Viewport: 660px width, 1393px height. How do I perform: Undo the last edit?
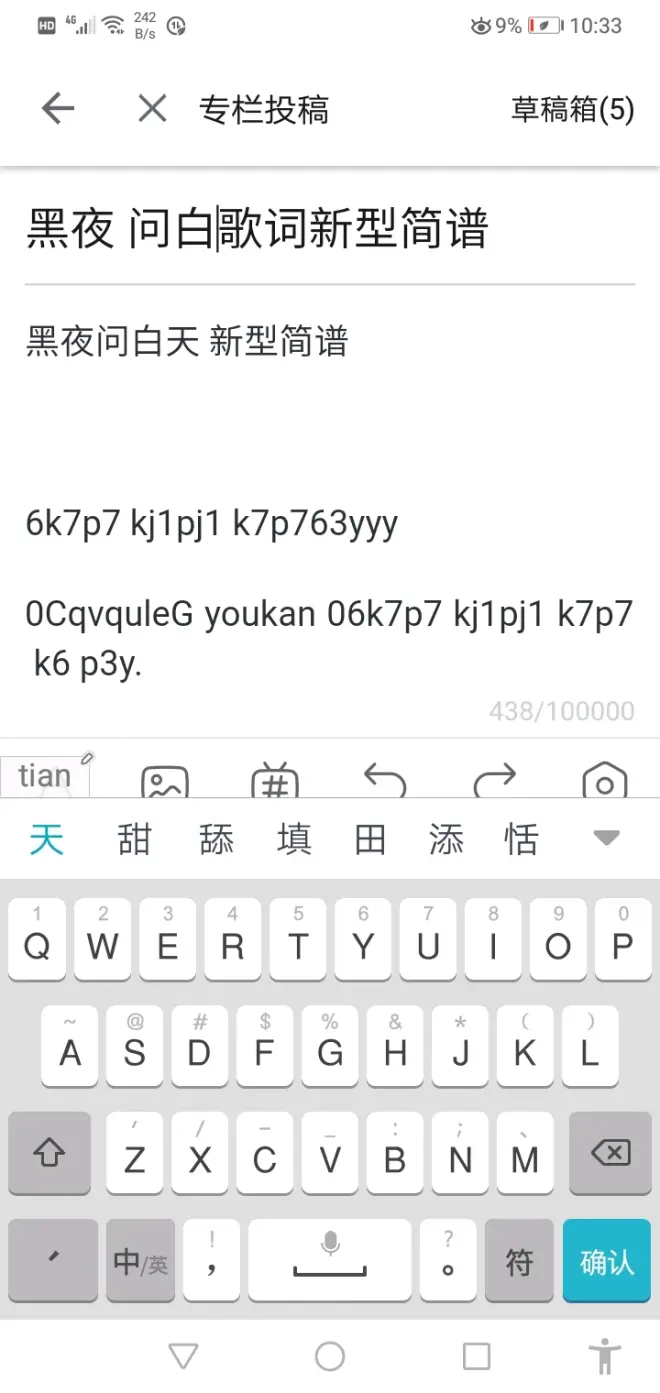pyautogui.click(x=384, y=780)
